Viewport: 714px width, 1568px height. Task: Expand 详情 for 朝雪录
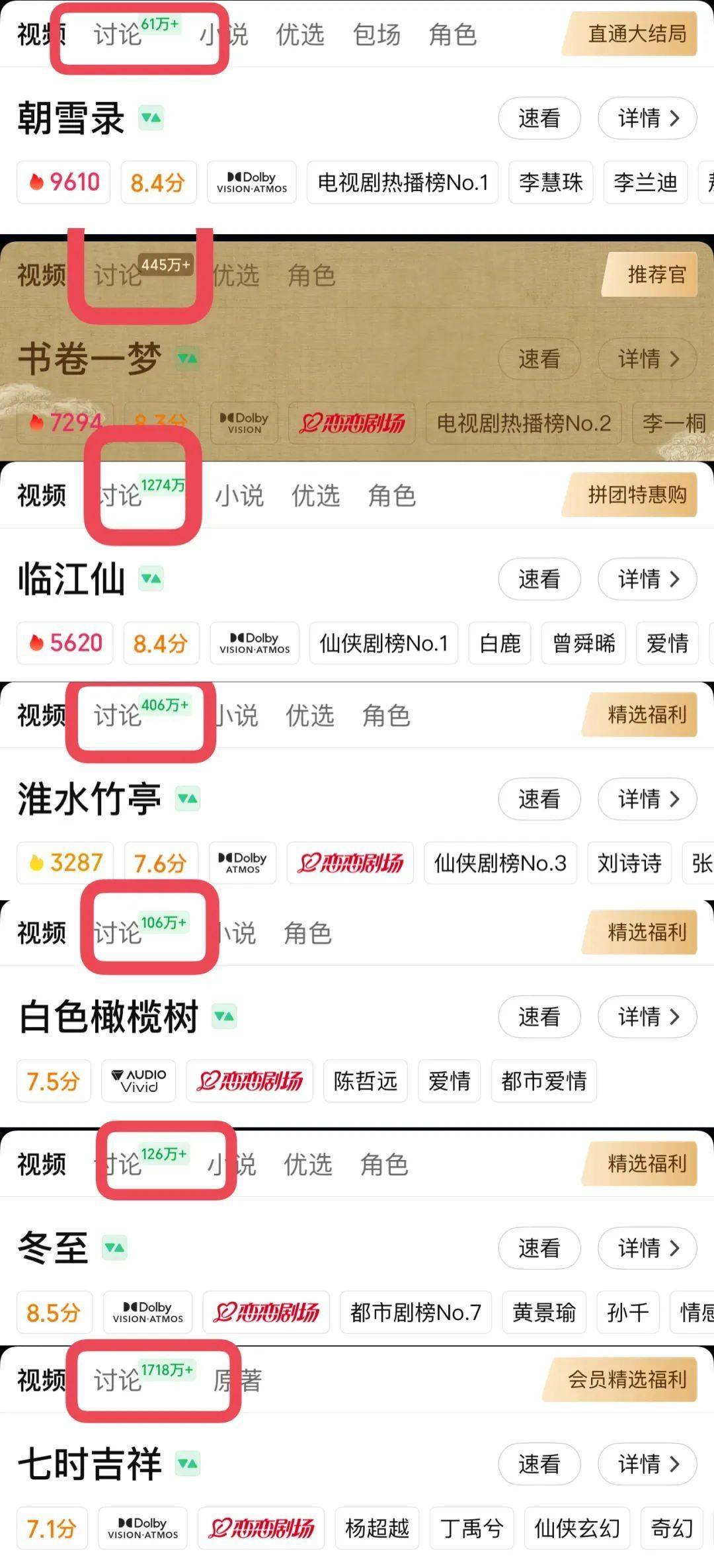pyautogui.click(x=646, y=119)
